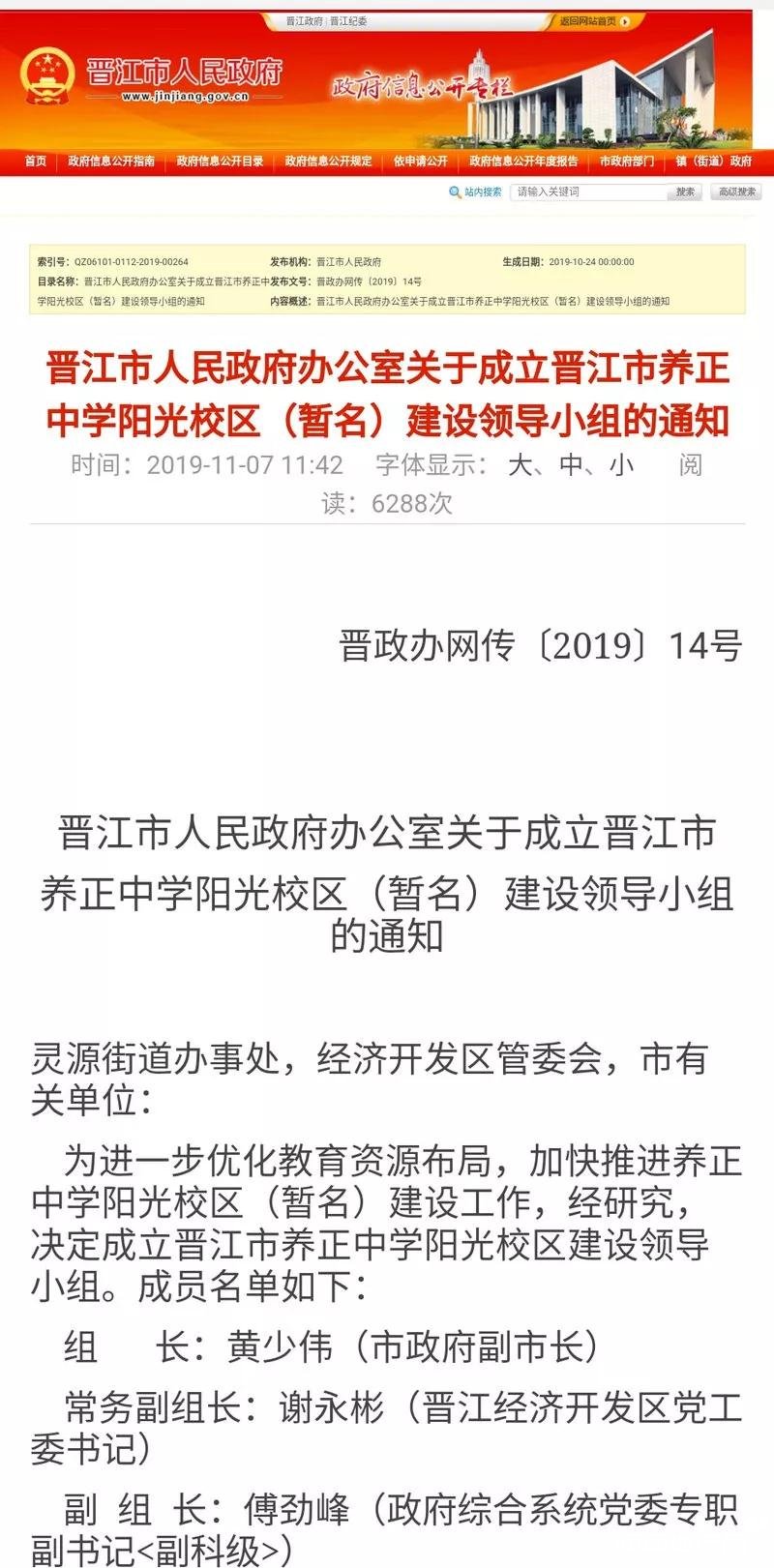Go to 政府信息公开目录
The width and height of the screenshot is (774, 1568).
[220, 162]
